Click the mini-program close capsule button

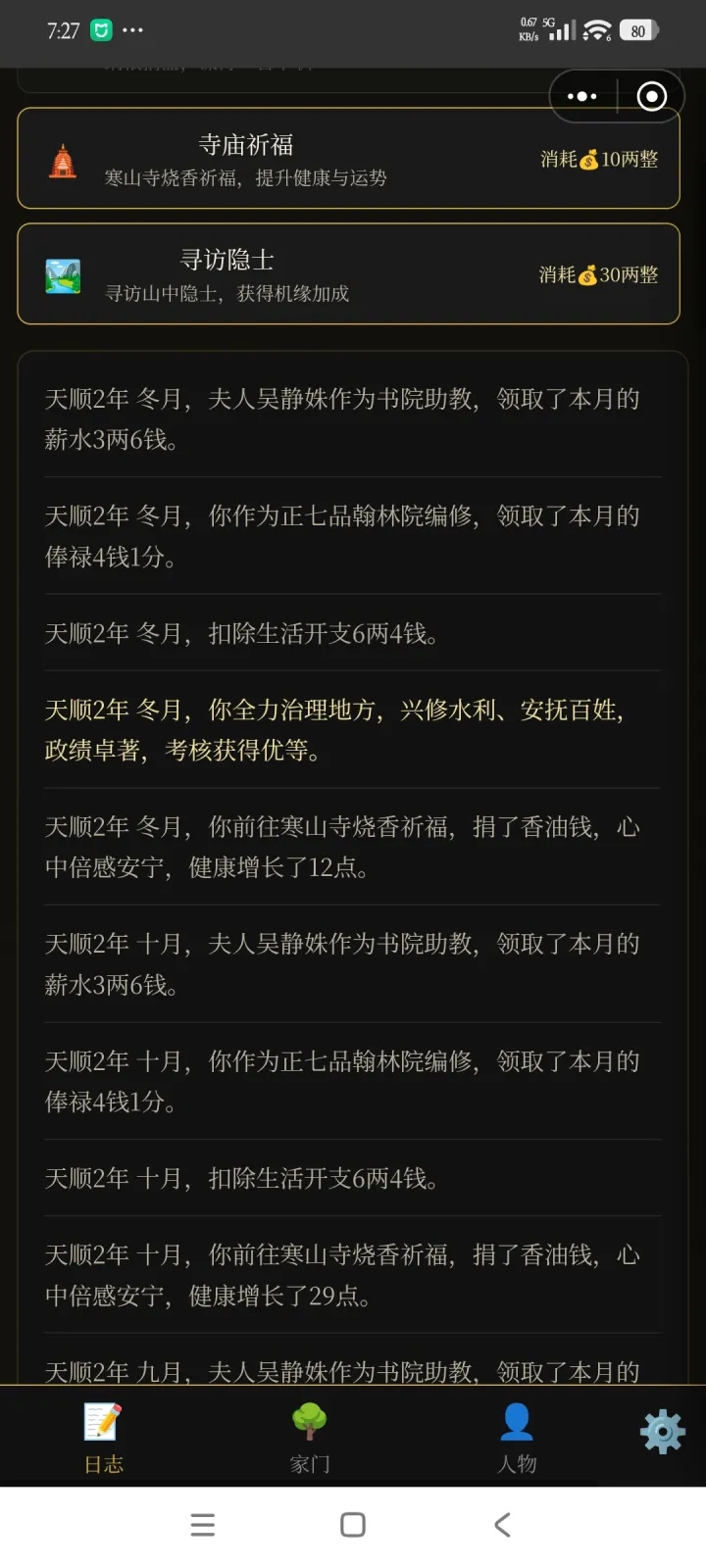coord(650,96)
